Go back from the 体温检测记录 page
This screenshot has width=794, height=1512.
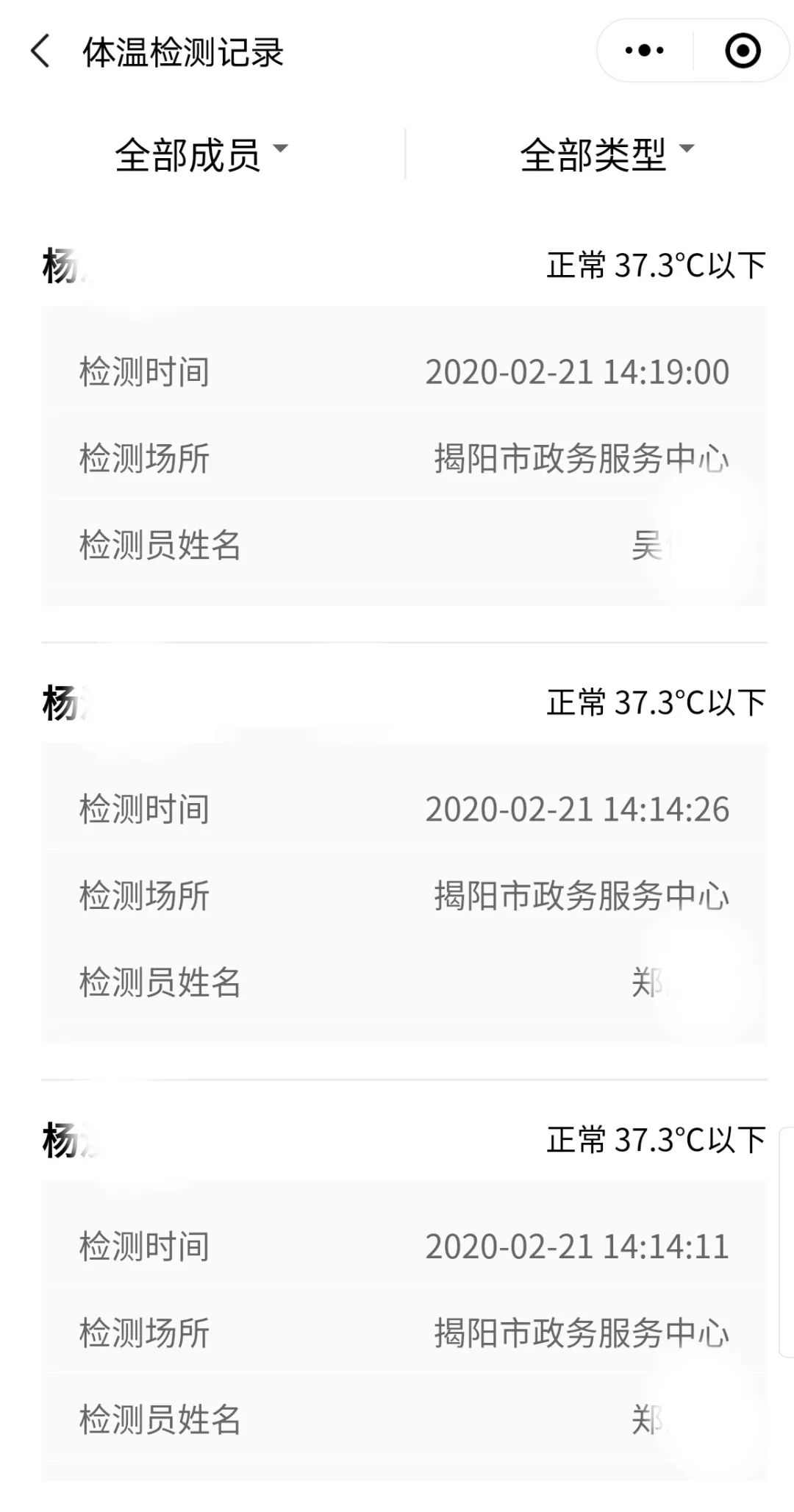40,51
